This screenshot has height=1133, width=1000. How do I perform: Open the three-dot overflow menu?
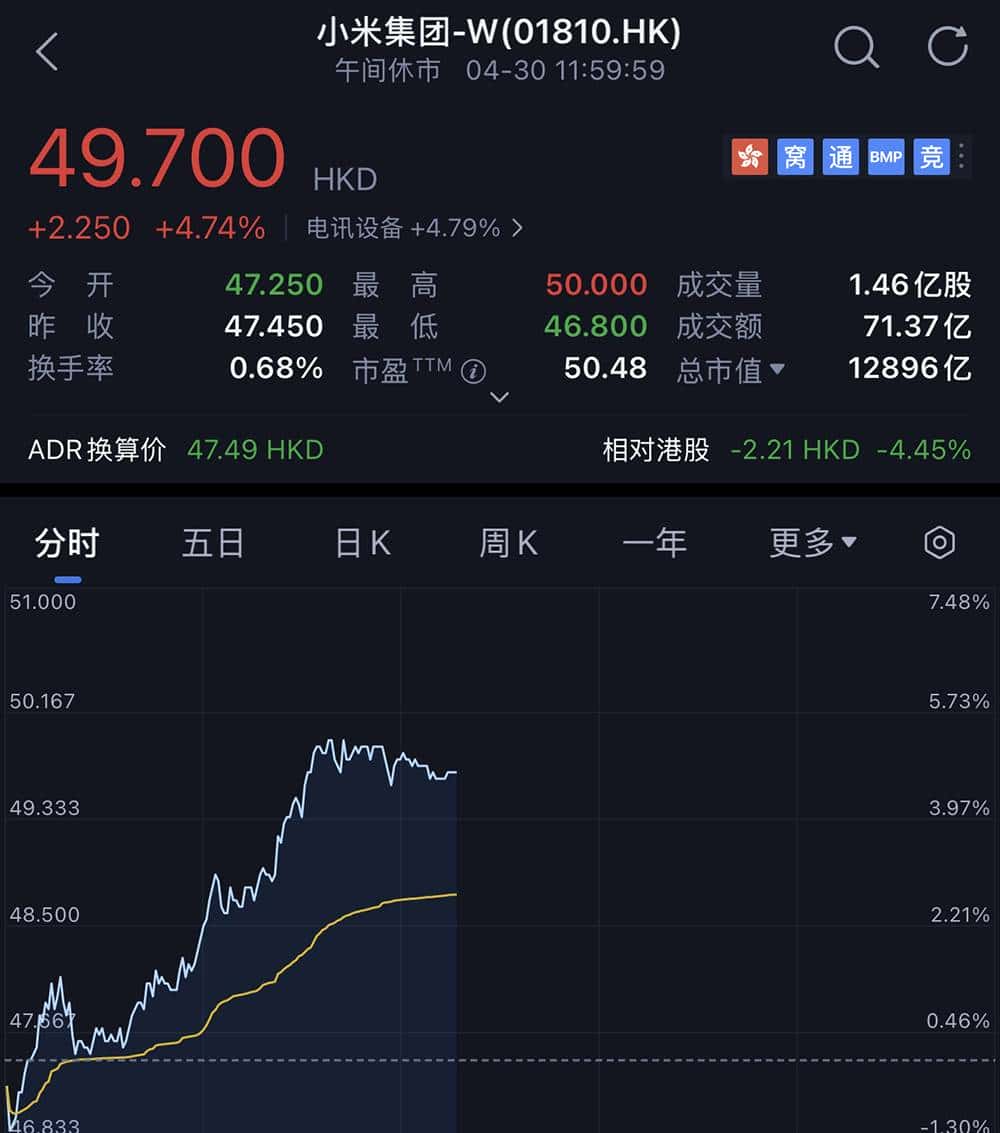(x=960, y=157)
